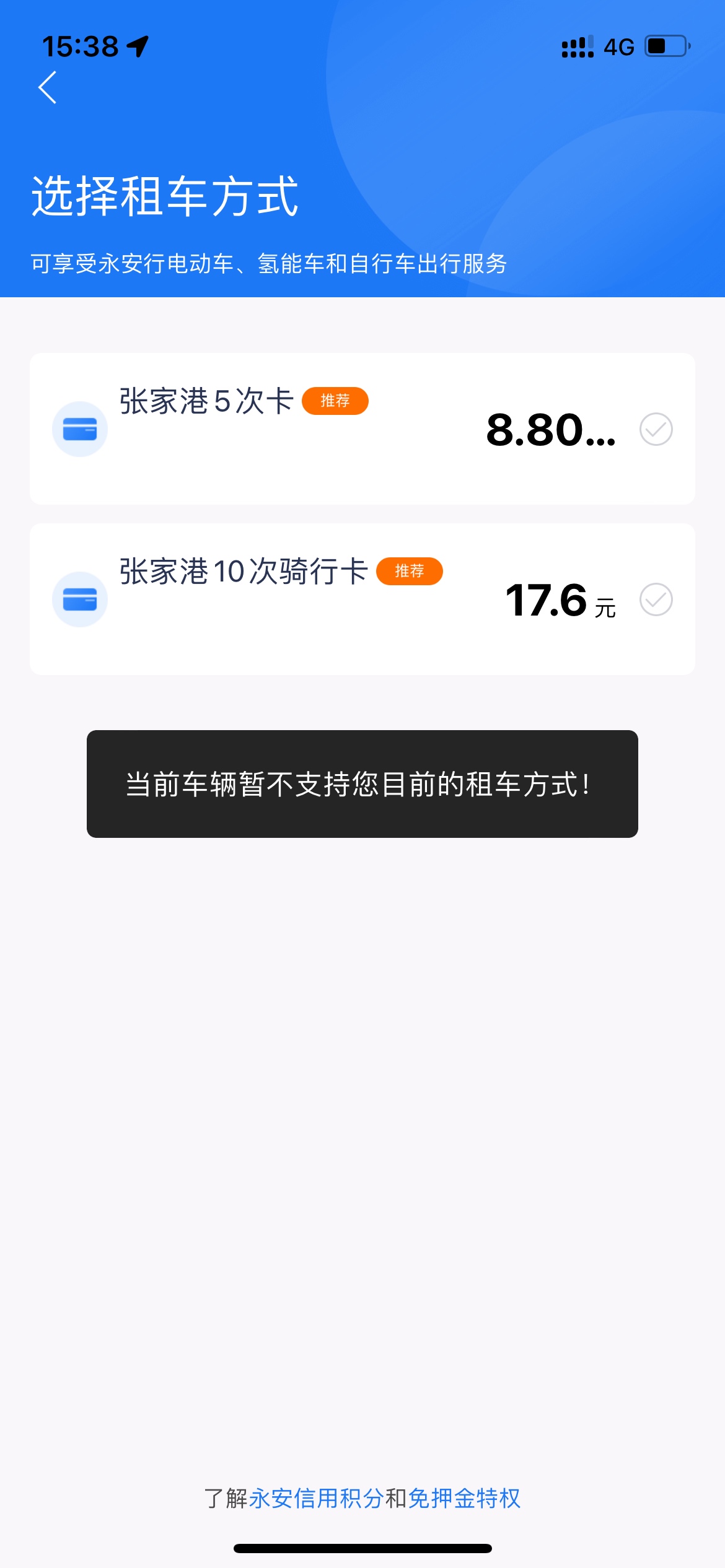Select the 张家港10次骑行卡 radio circle
Screen dimensions: 725x1568
(x=656, y=599)
